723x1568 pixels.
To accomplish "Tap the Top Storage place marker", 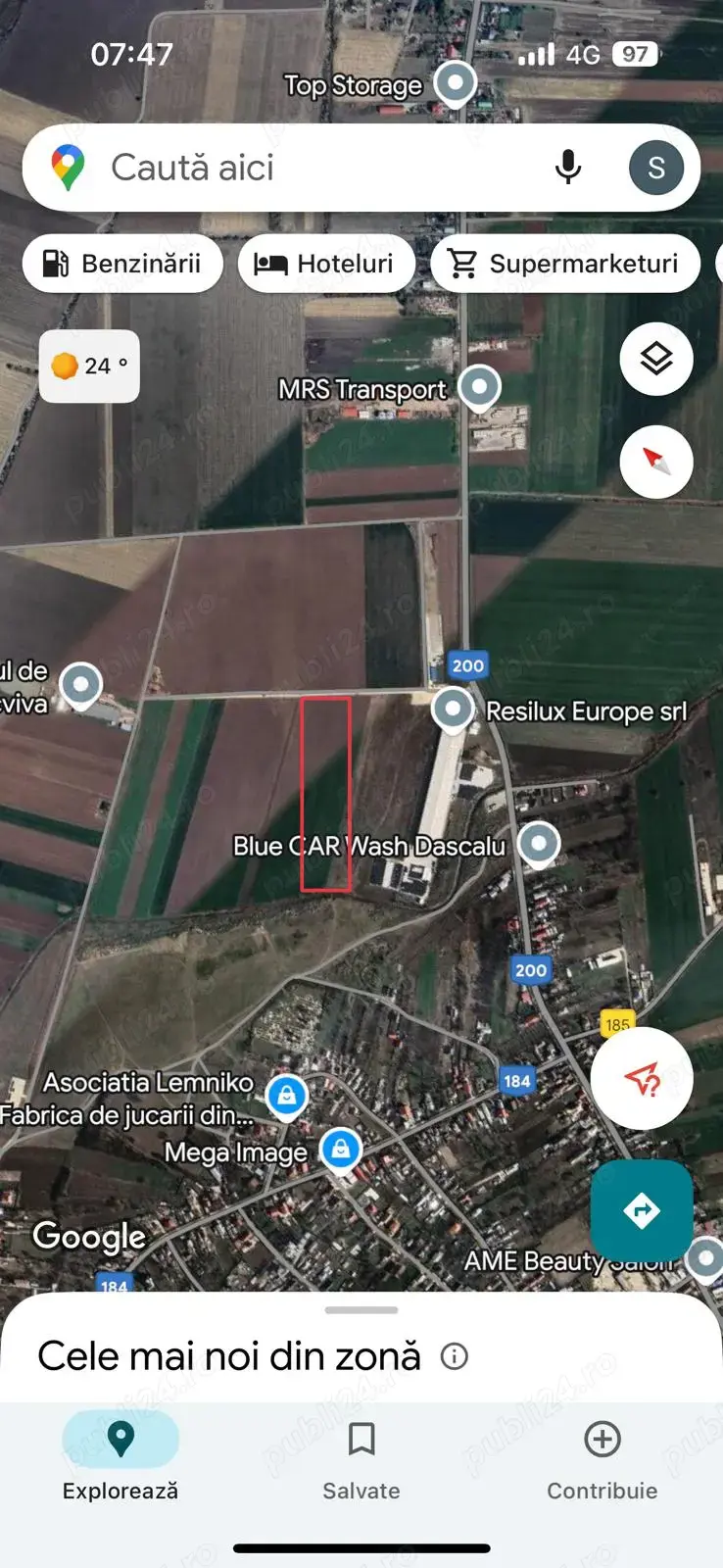I will tap(453, 83).
